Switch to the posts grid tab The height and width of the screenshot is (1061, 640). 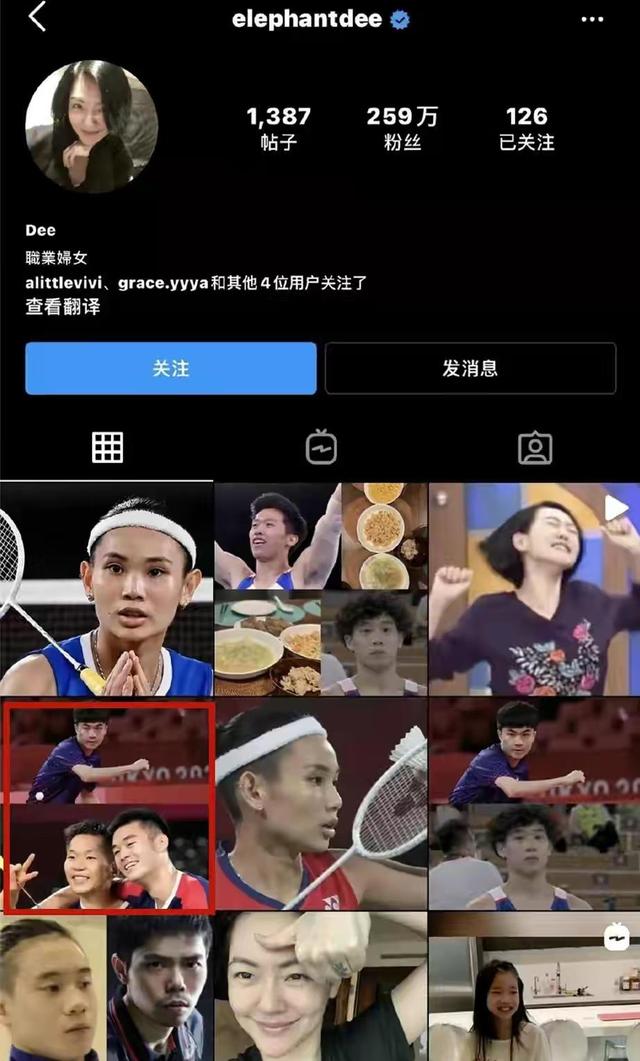(x=107, y=447)
